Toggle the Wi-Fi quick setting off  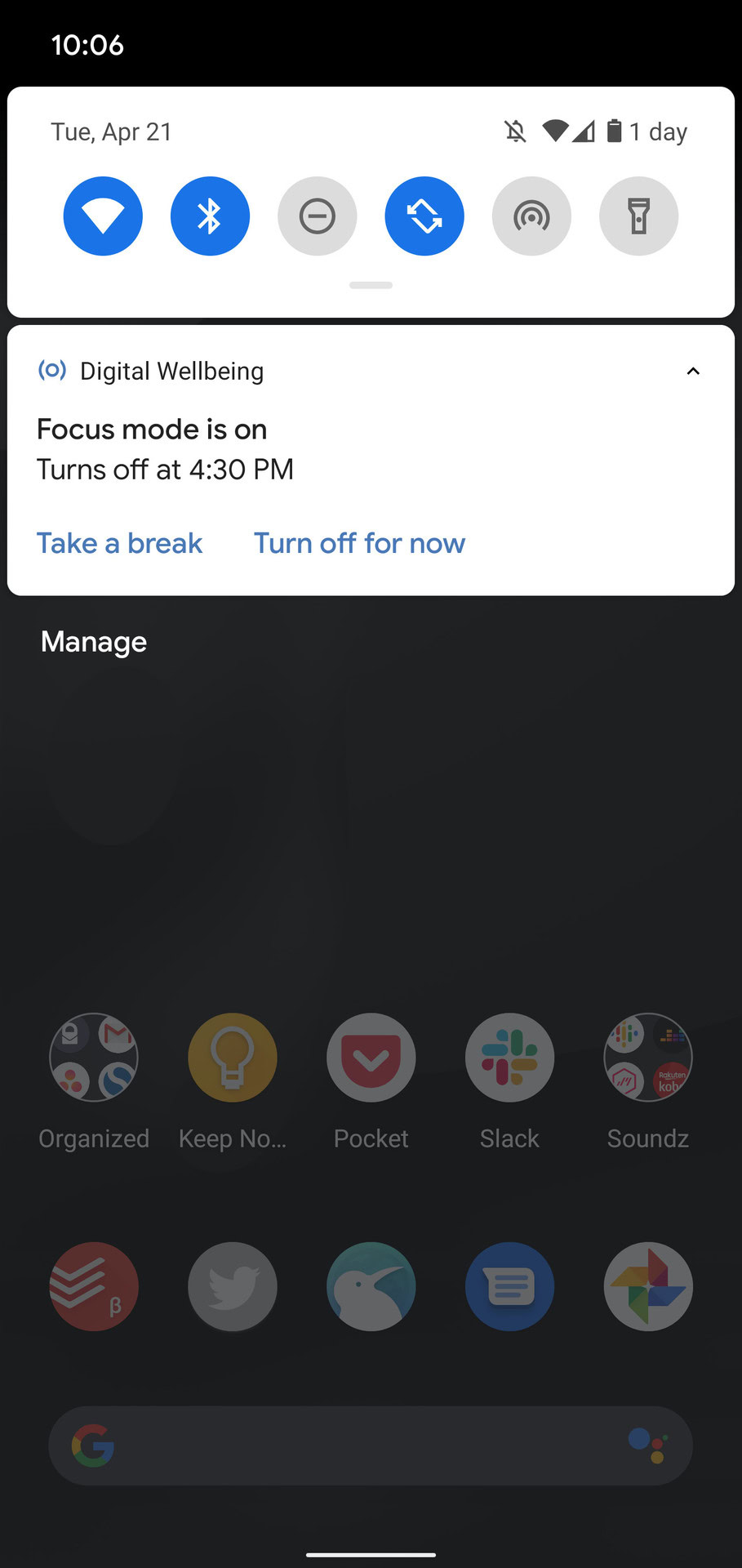pos(103,216)
